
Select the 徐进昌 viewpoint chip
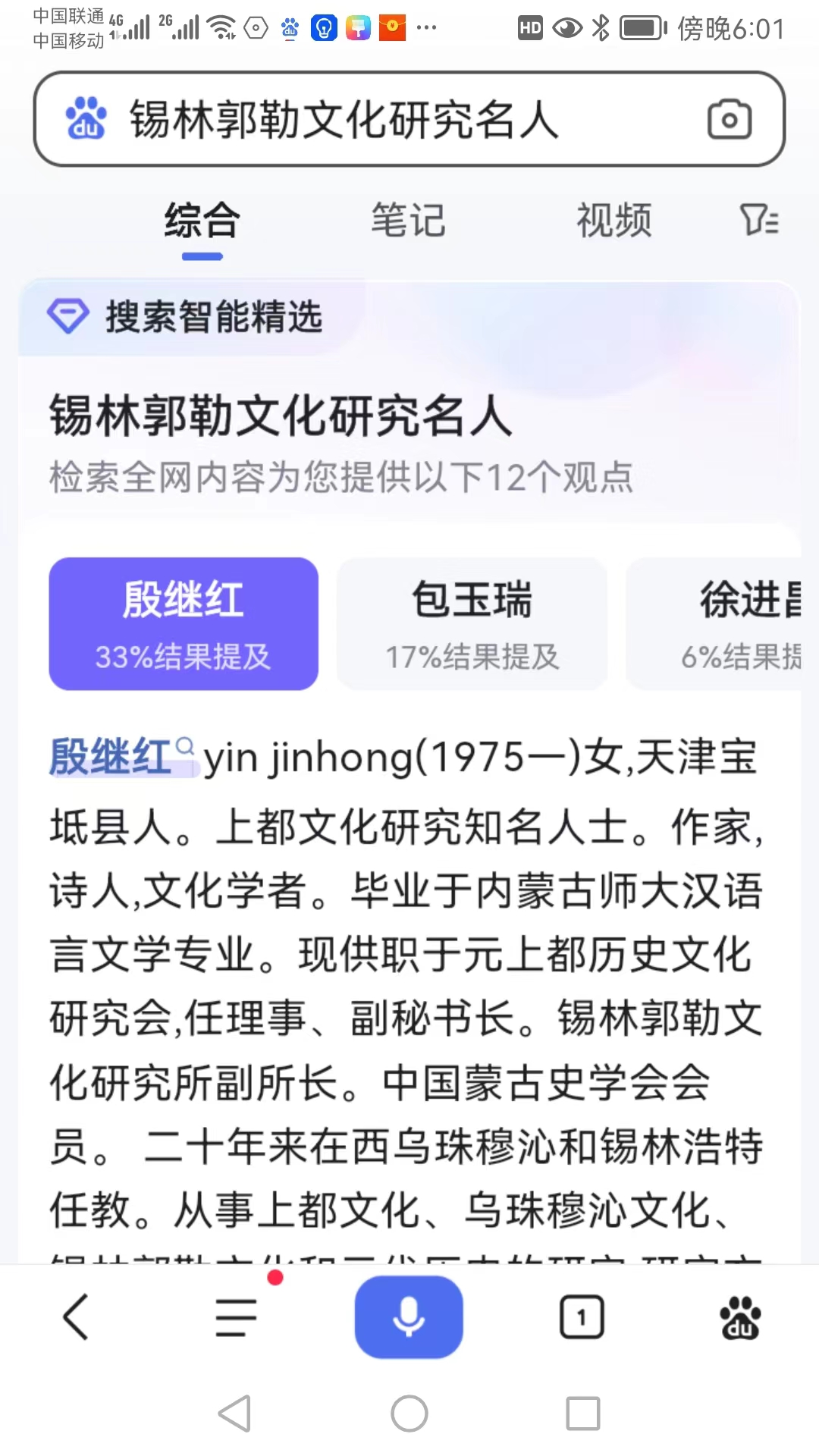point(714,623)
